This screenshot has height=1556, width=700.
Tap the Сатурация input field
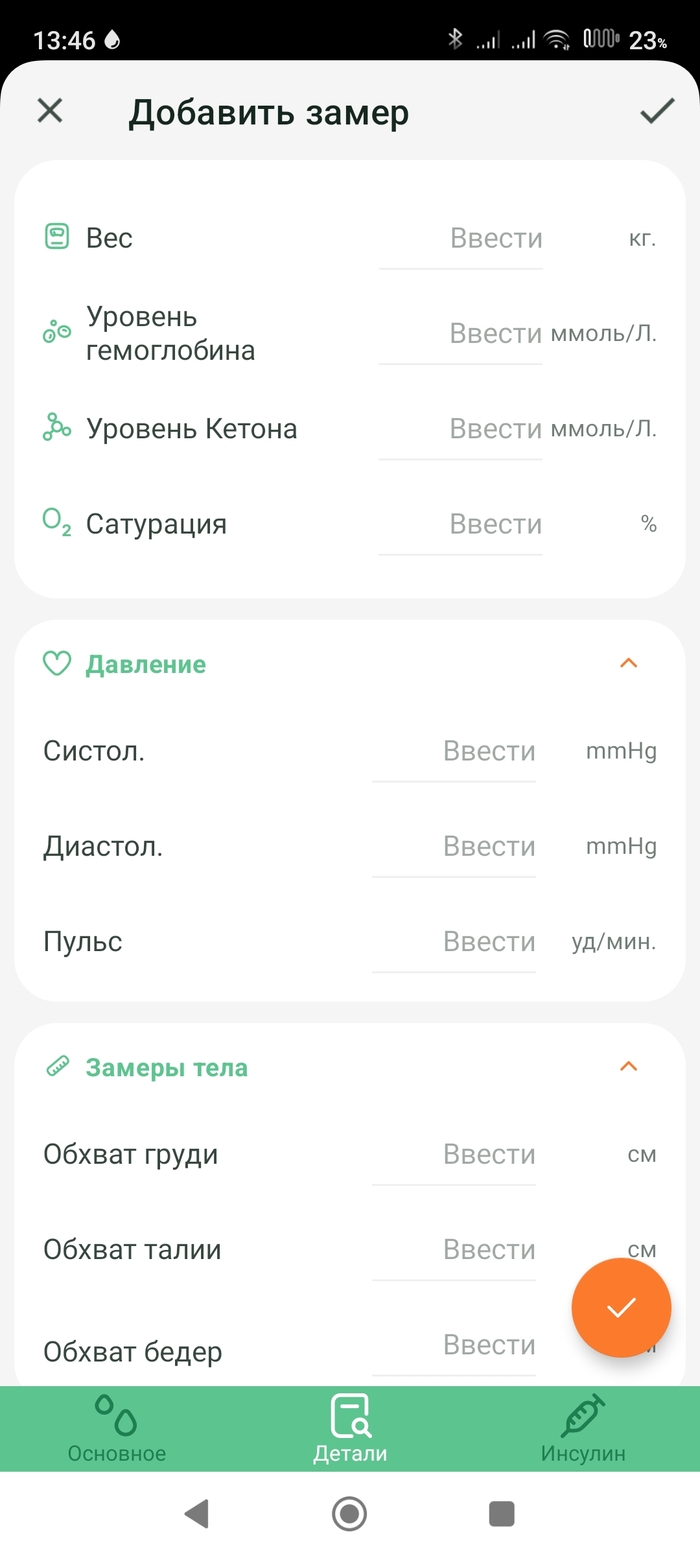[462, 524]
